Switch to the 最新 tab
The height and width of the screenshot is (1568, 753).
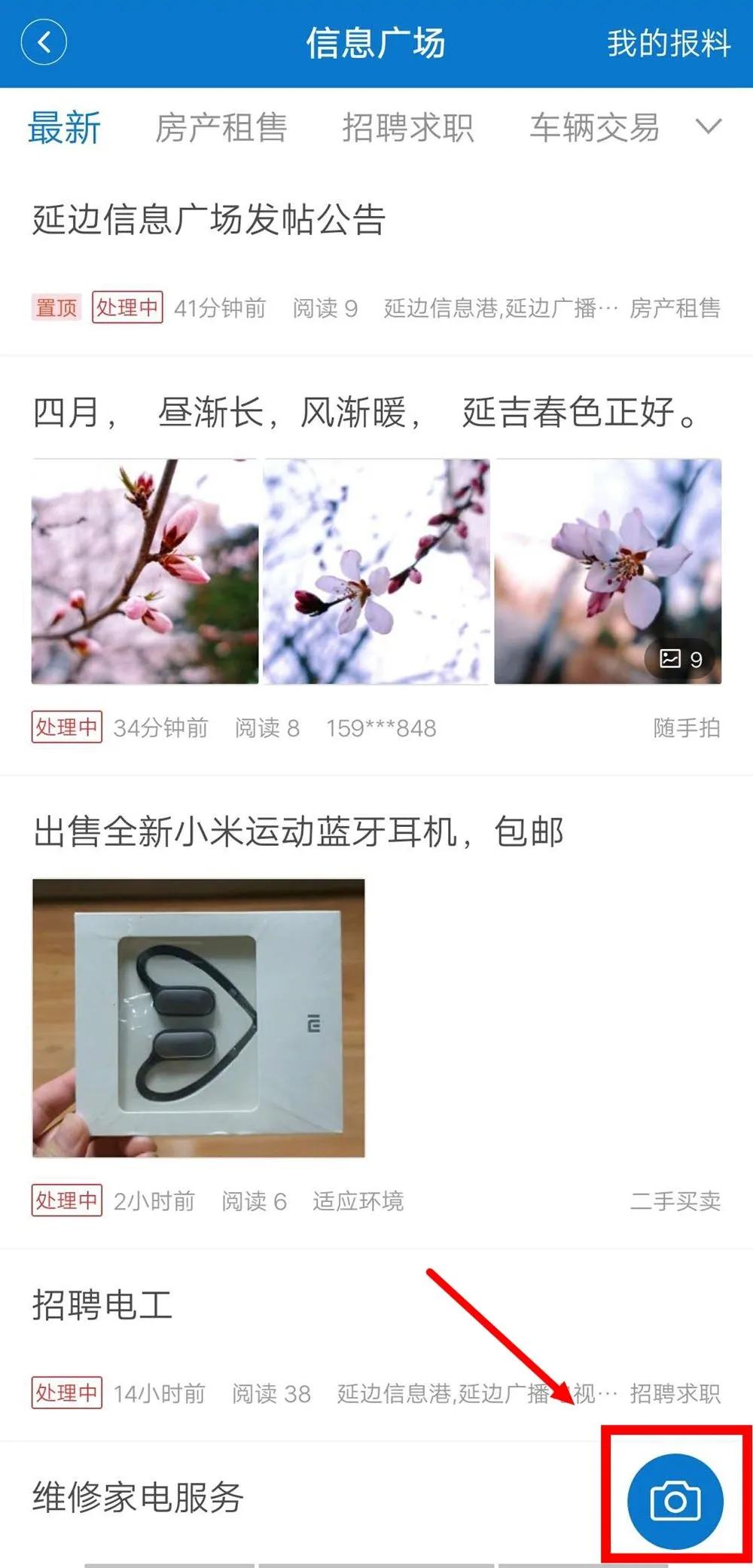[63, 127]
